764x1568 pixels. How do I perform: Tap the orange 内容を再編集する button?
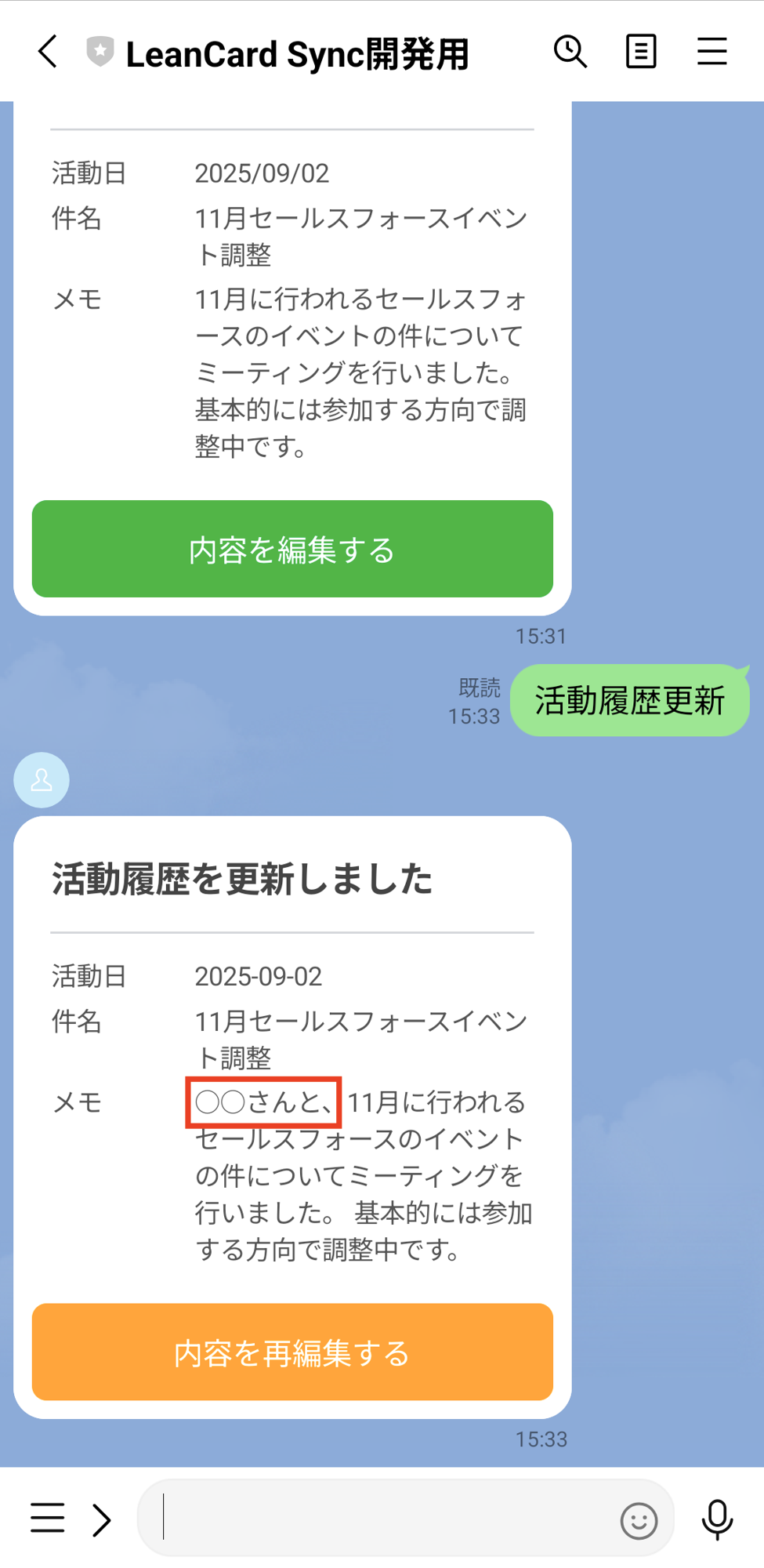coord(292,1352)
